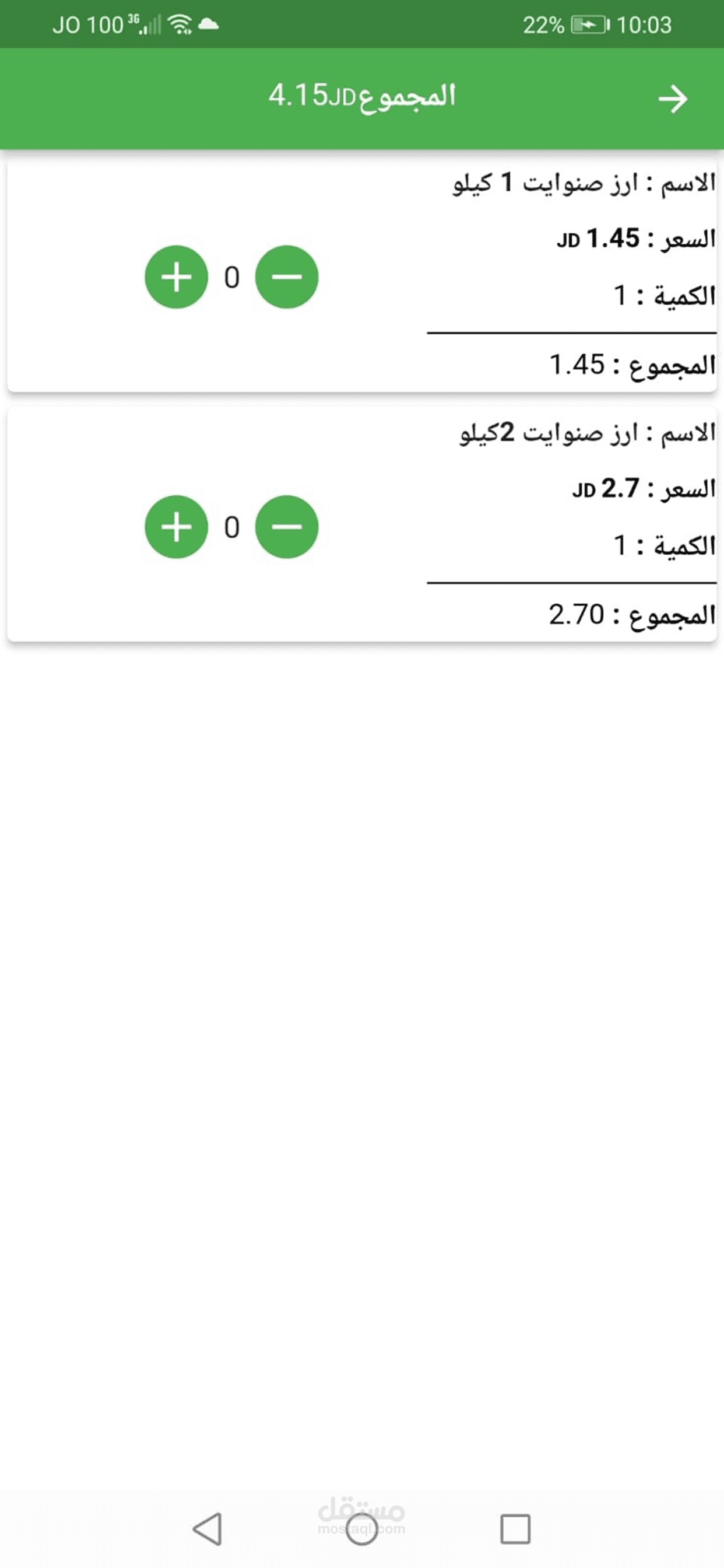Viewport: 724px width, 1568px height.
Task: Add one more ارز صنوايت 2كيلو
Action: [177, 527]
